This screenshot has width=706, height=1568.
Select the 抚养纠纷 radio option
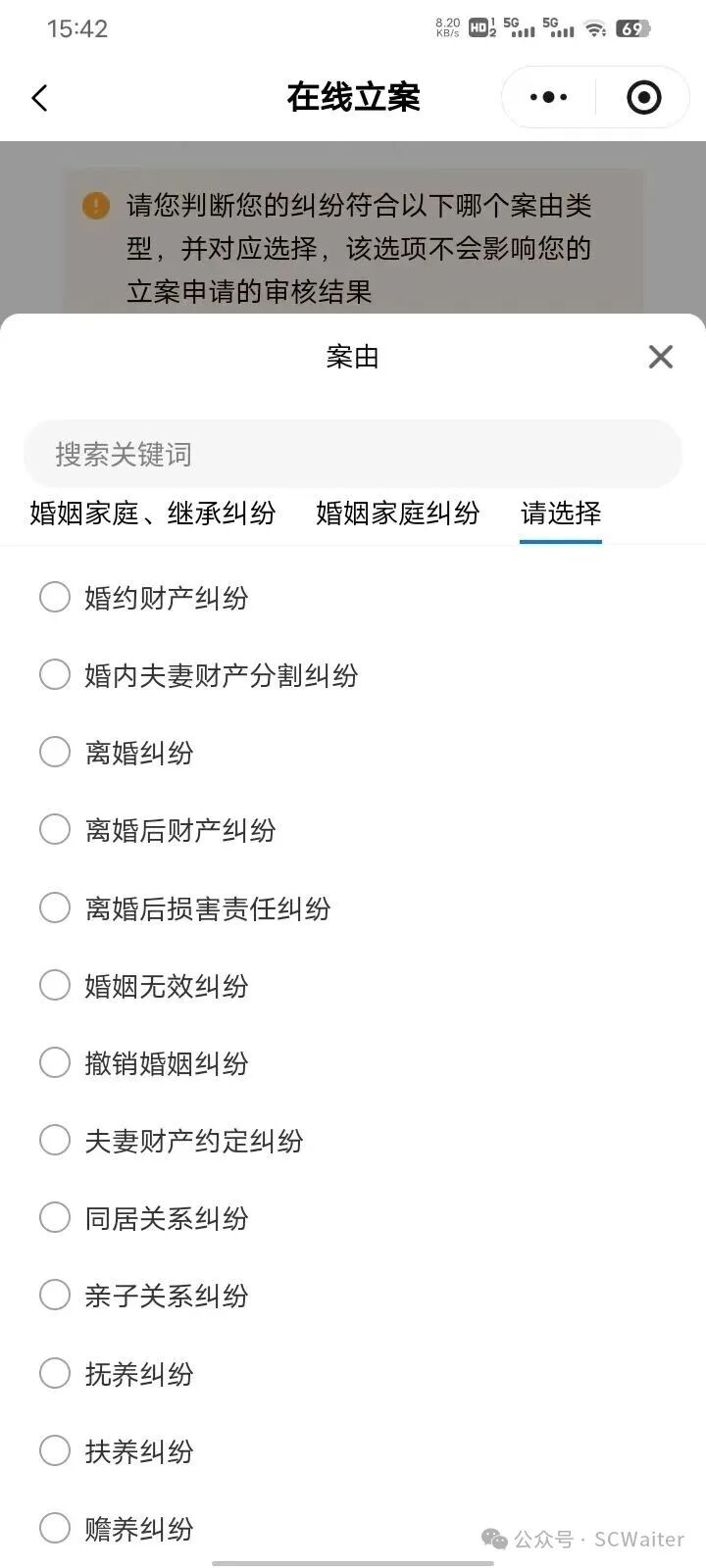55,1373
